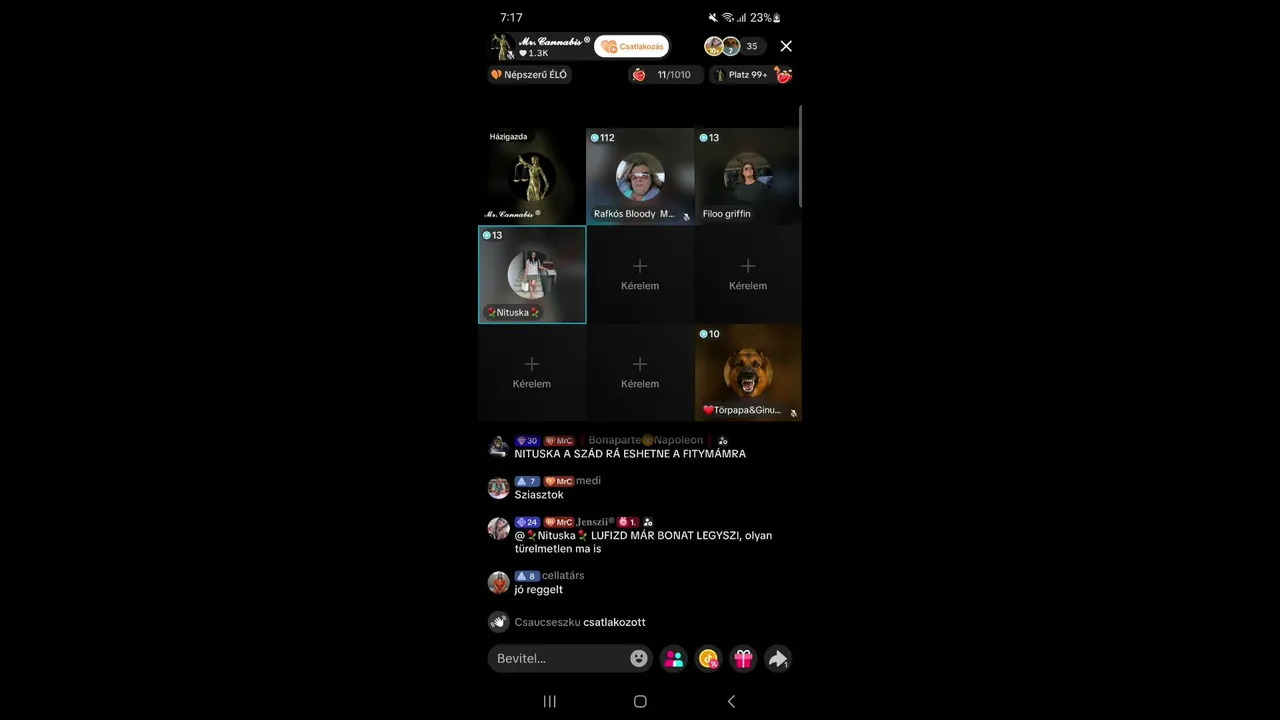The width and height of the screenshot is (1280, 720).
Task: Open the Platz 99+ ranking chip
Action: point(750,75)
